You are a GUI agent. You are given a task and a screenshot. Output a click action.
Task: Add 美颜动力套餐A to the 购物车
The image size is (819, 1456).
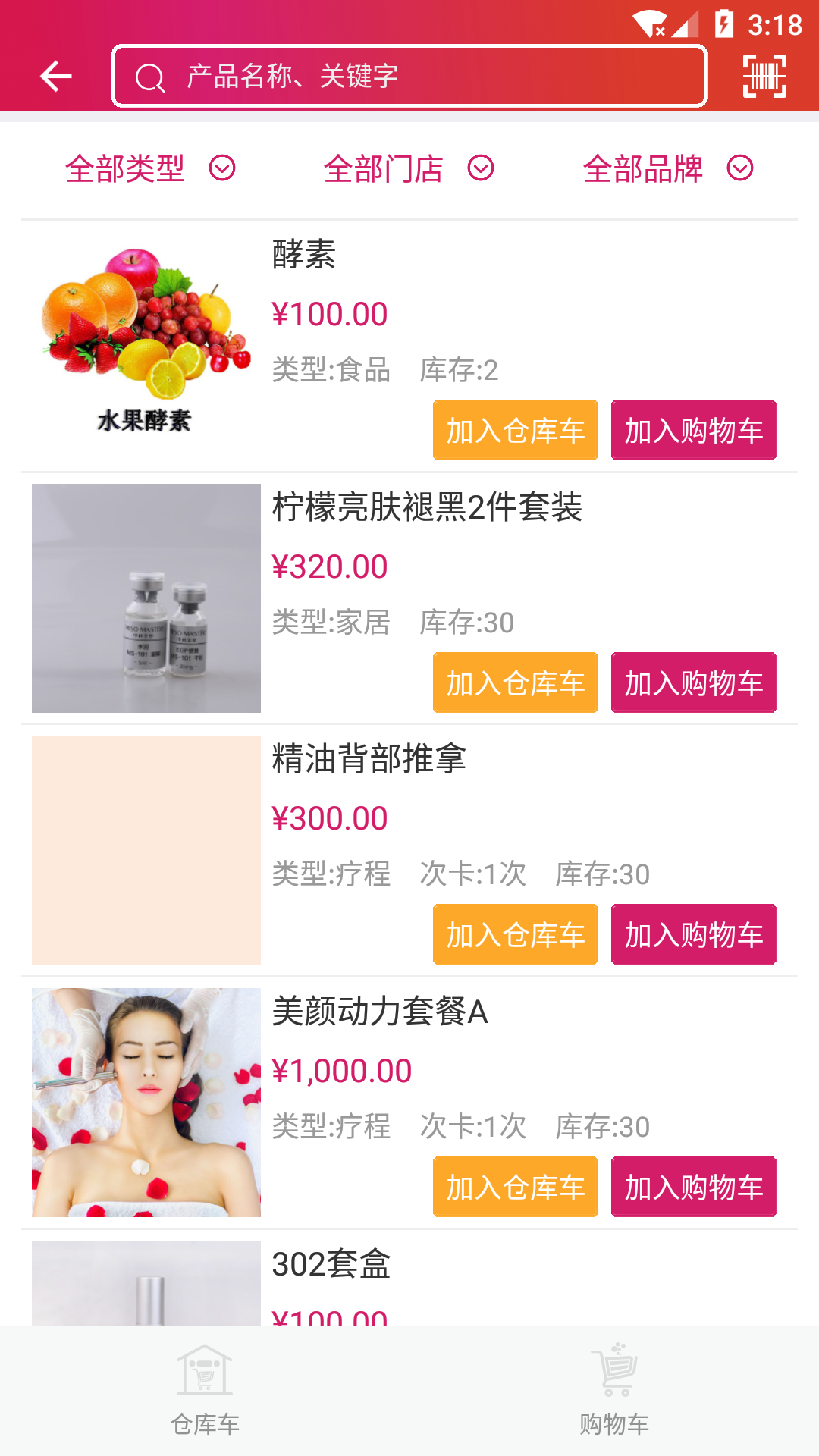(x=693, y=1187)
